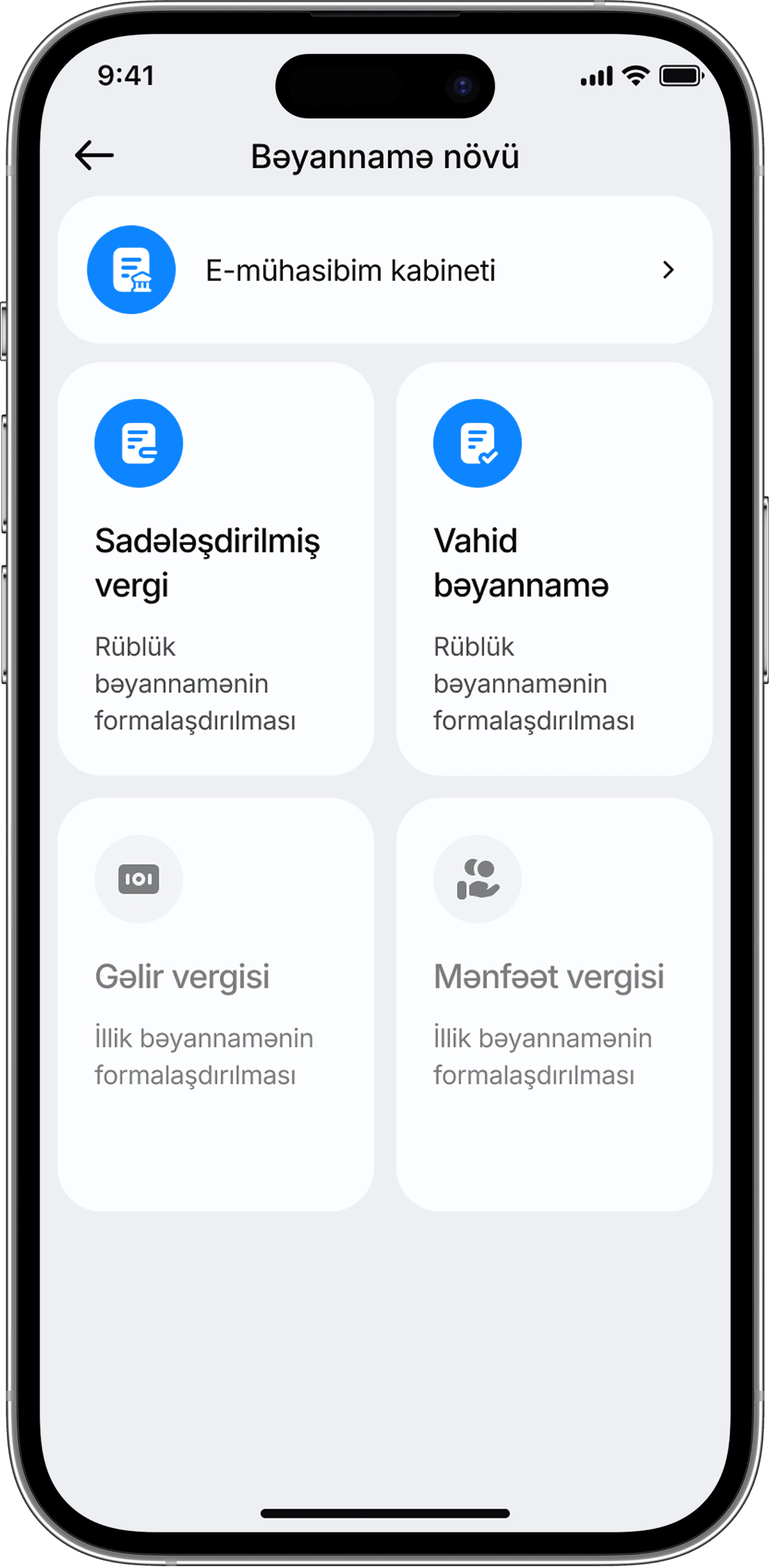Go back using the arrow icon
This screenshot has width=771, height=1568.
(x=94, y=155)
